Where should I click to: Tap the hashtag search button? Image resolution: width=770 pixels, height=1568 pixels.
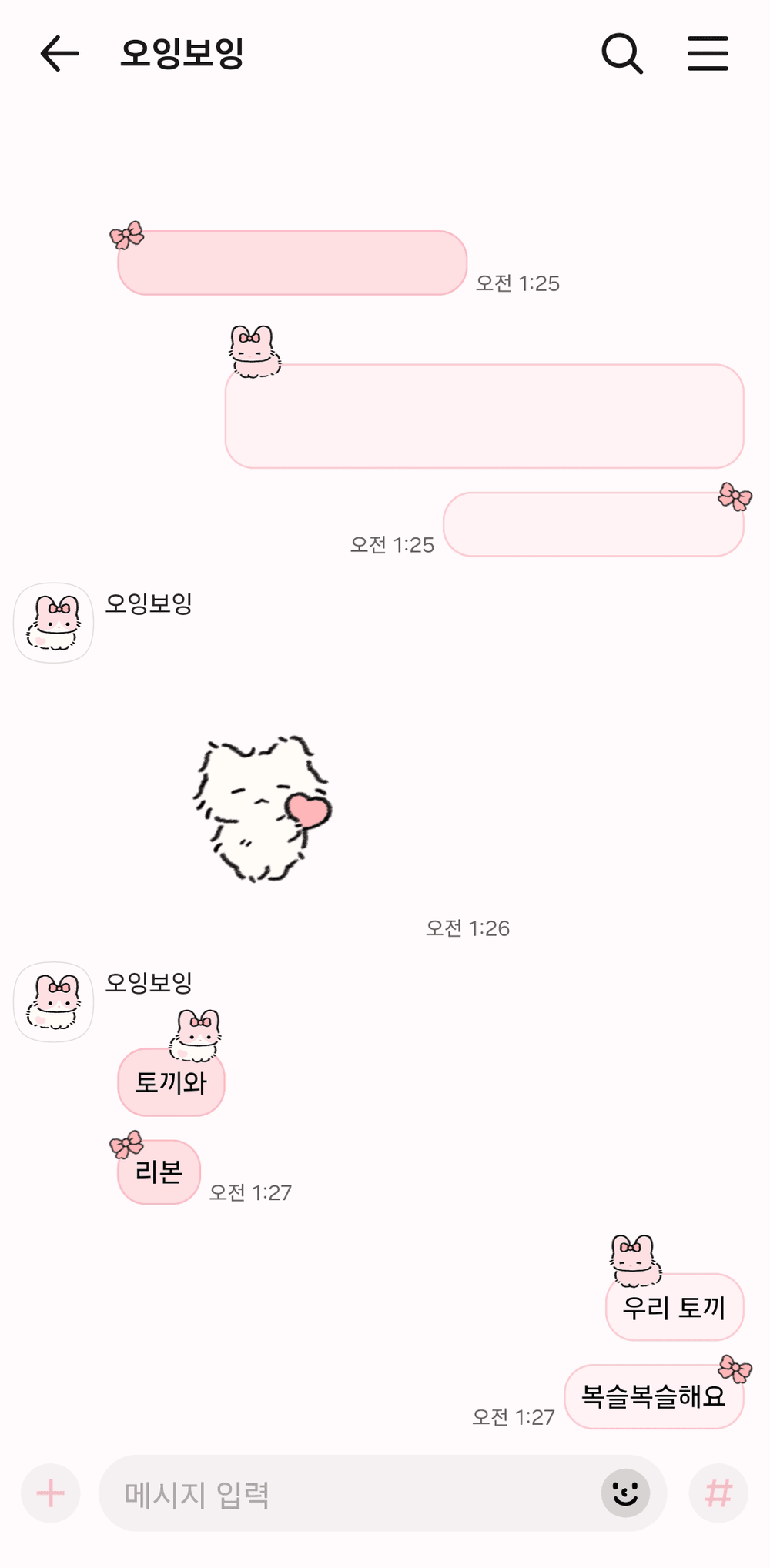(x=718, y=1493)
